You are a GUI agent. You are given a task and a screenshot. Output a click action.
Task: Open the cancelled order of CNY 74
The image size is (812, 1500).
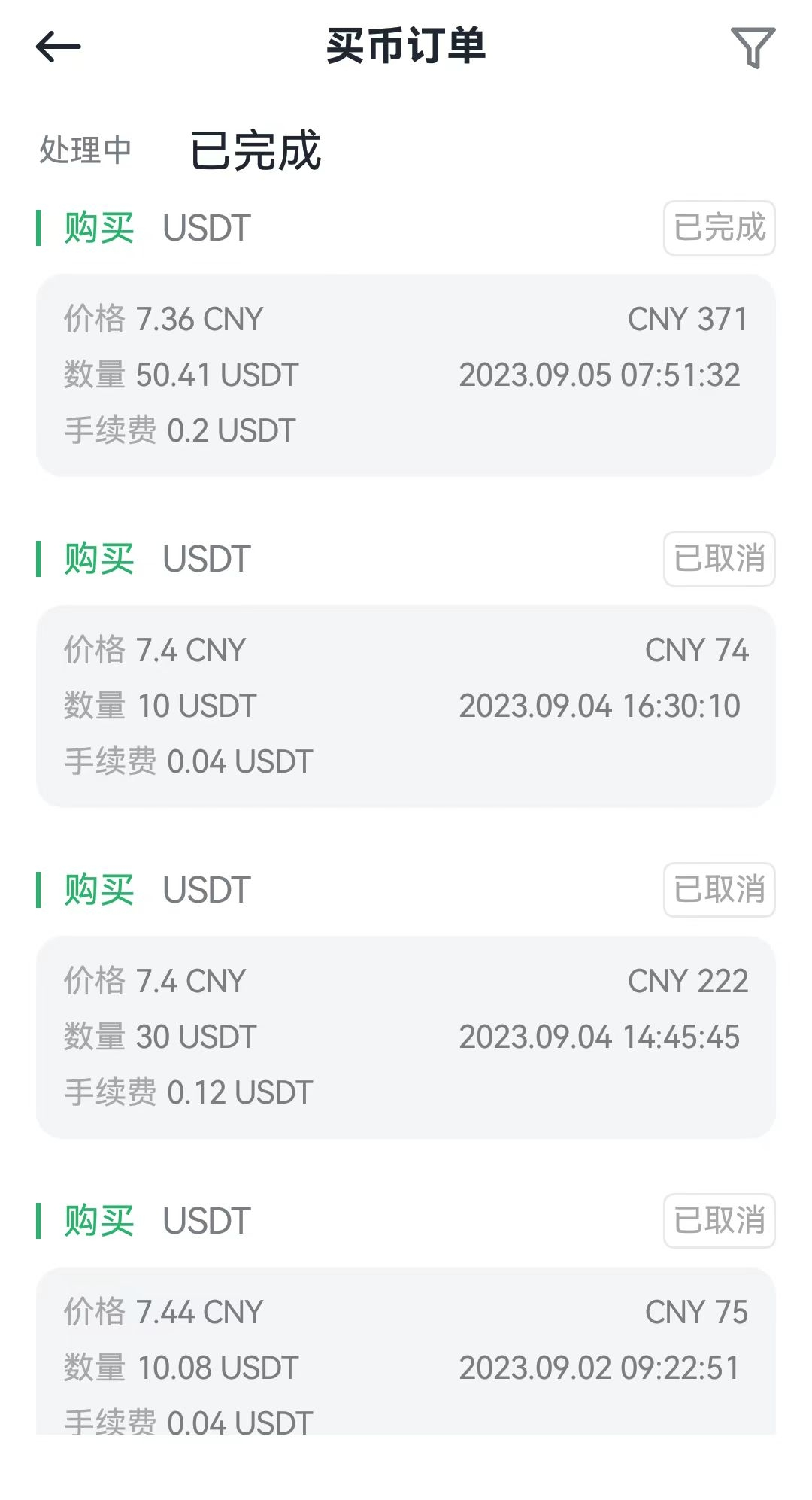pos(406,706)
